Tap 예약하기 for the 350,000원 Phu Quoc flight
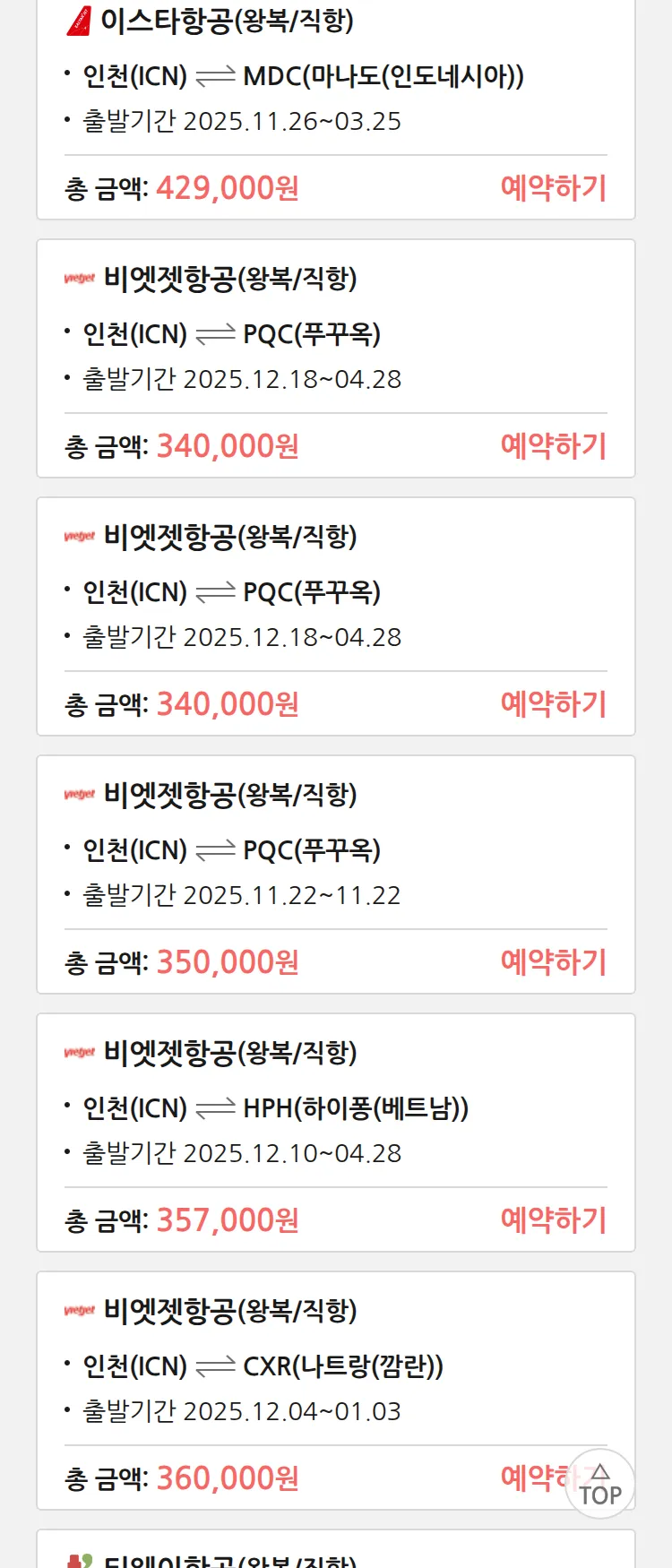672x1568 pixels. [553, 962]
